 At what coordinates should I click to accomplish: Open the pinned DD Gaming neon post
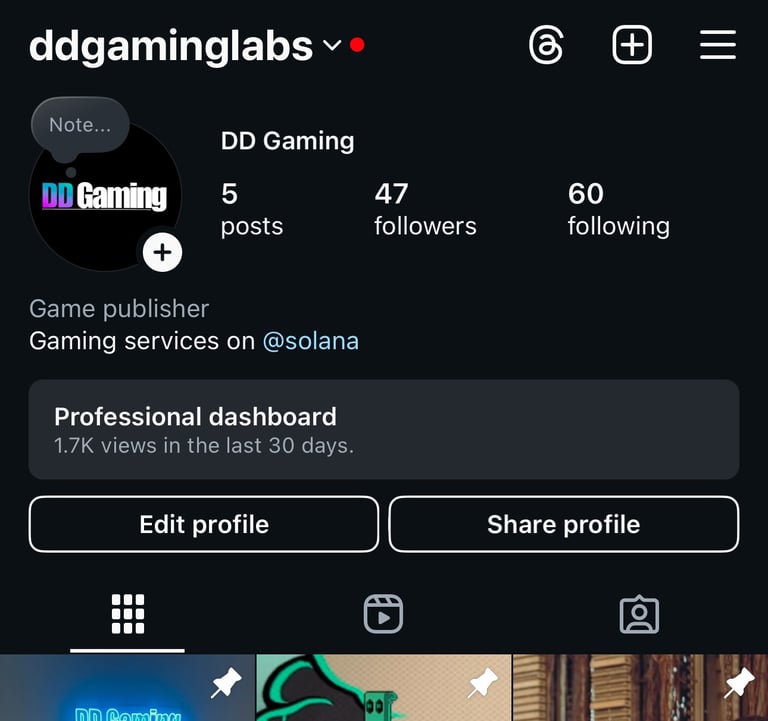click(127, 690)
